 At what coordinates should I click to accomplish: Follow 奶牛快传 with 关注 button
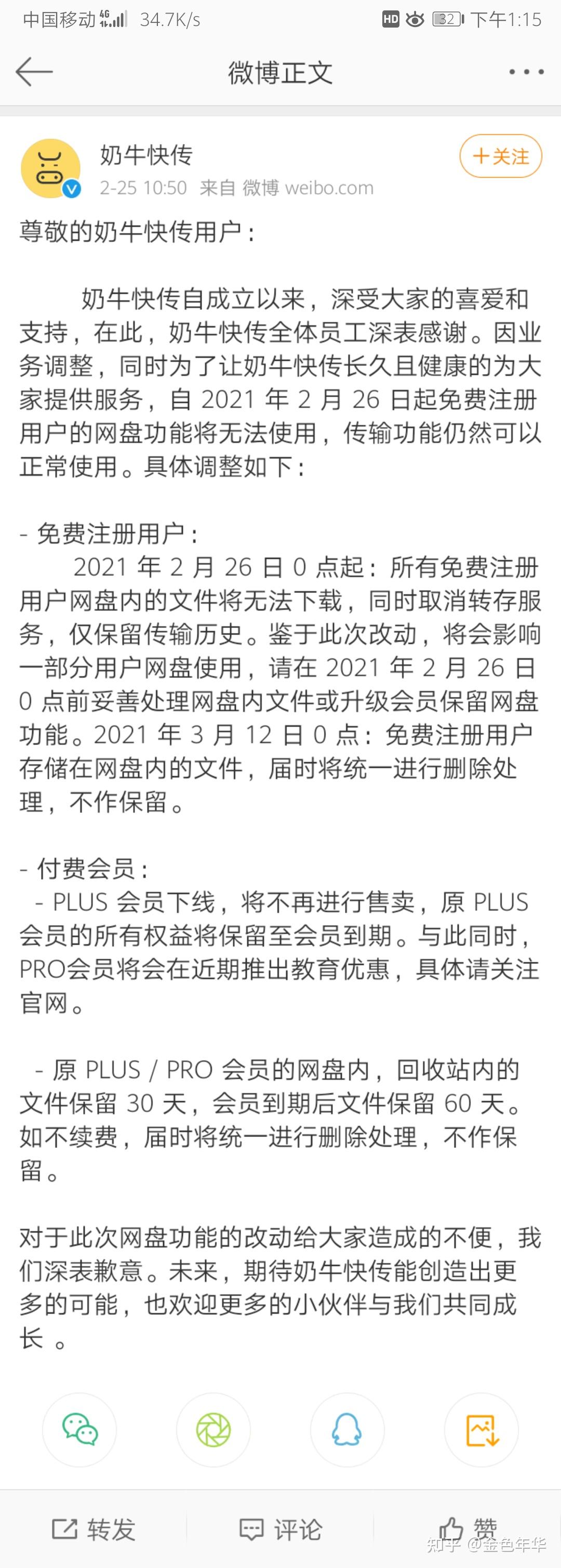tap(500, 156)
